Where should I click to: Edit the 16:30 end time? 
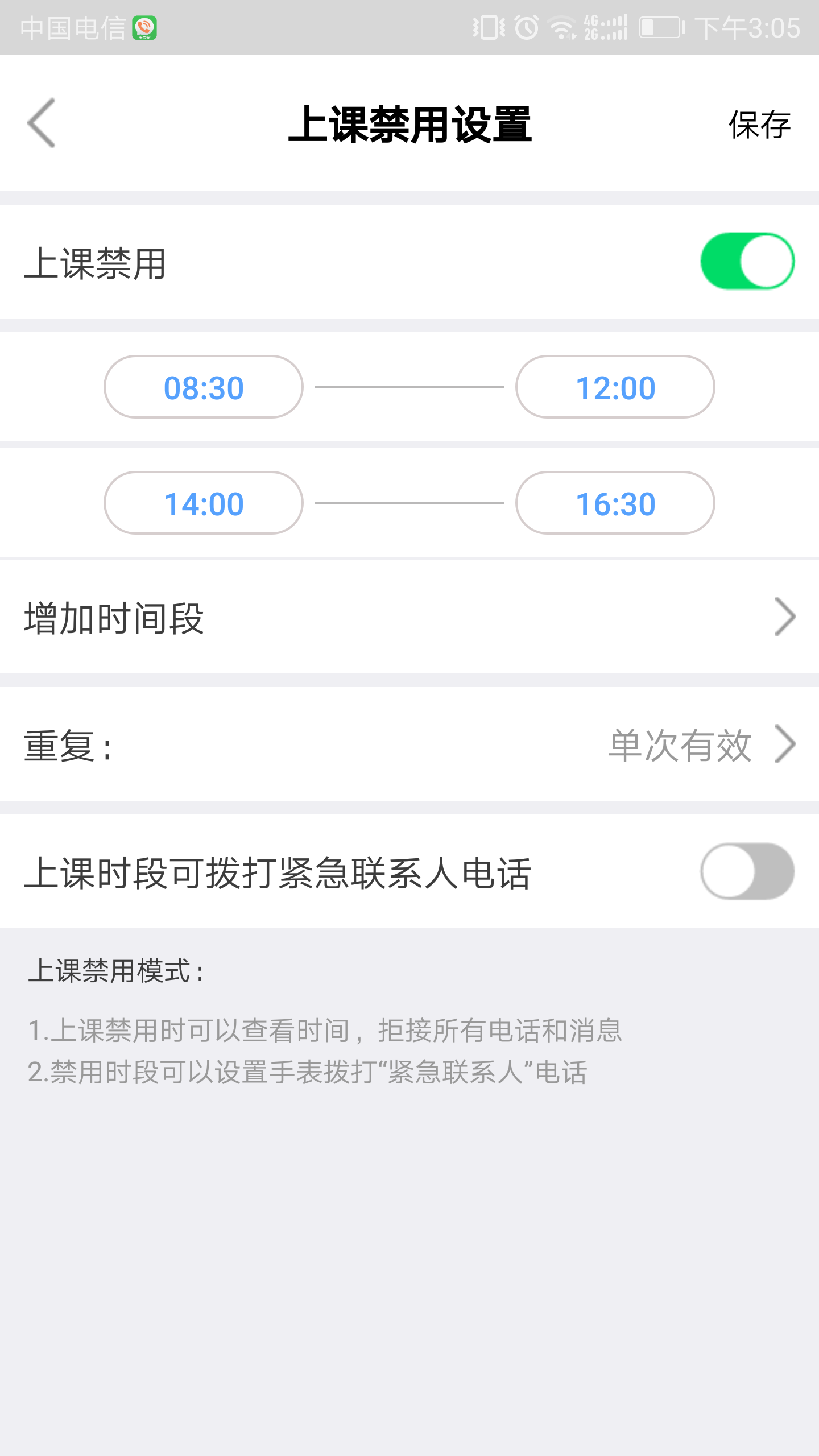tap(615, 503)
